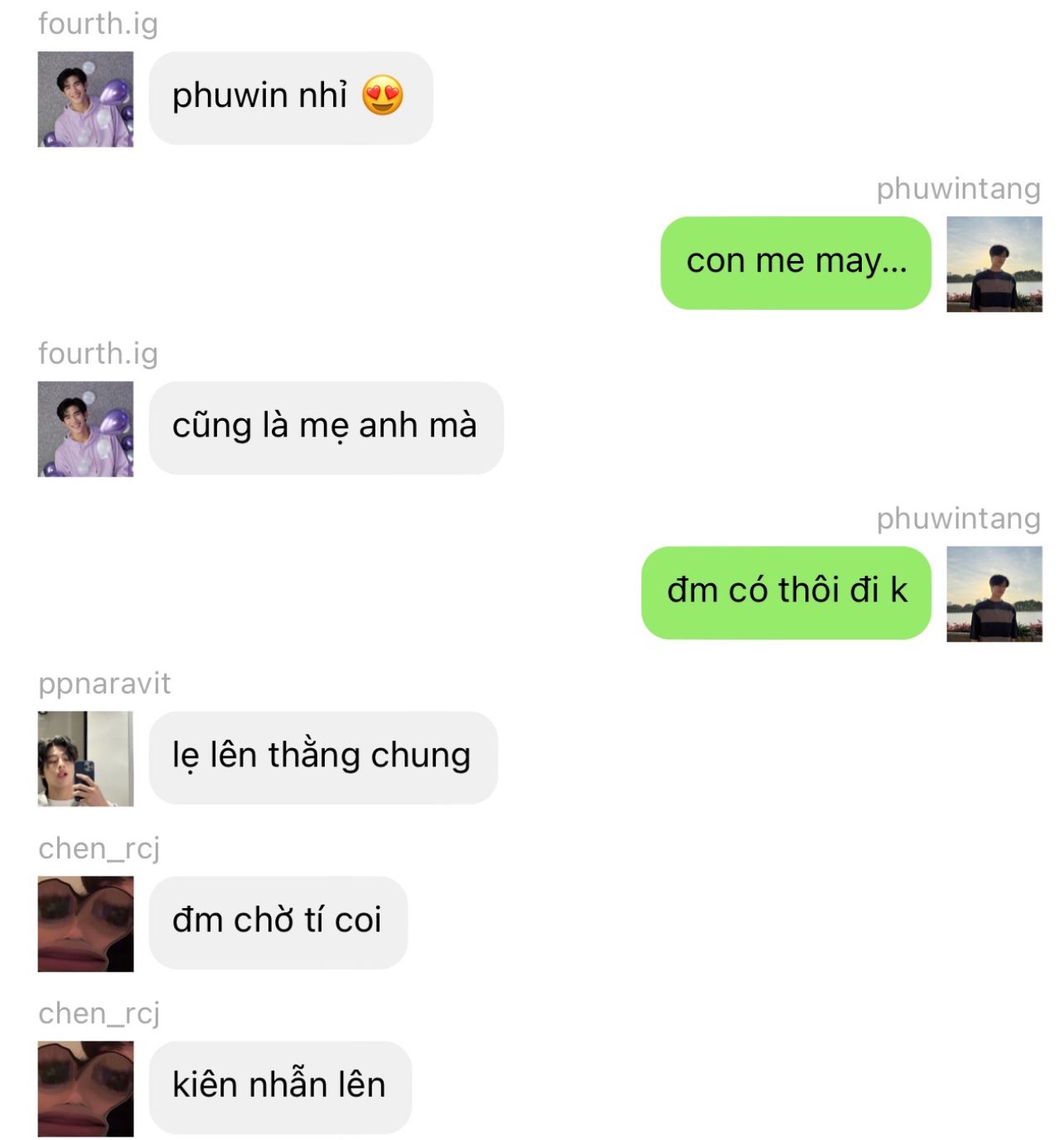Open ppnaravit's profile picture
The height and width of the screenshot is (1140, 1064).
click(x=85, y=759)
